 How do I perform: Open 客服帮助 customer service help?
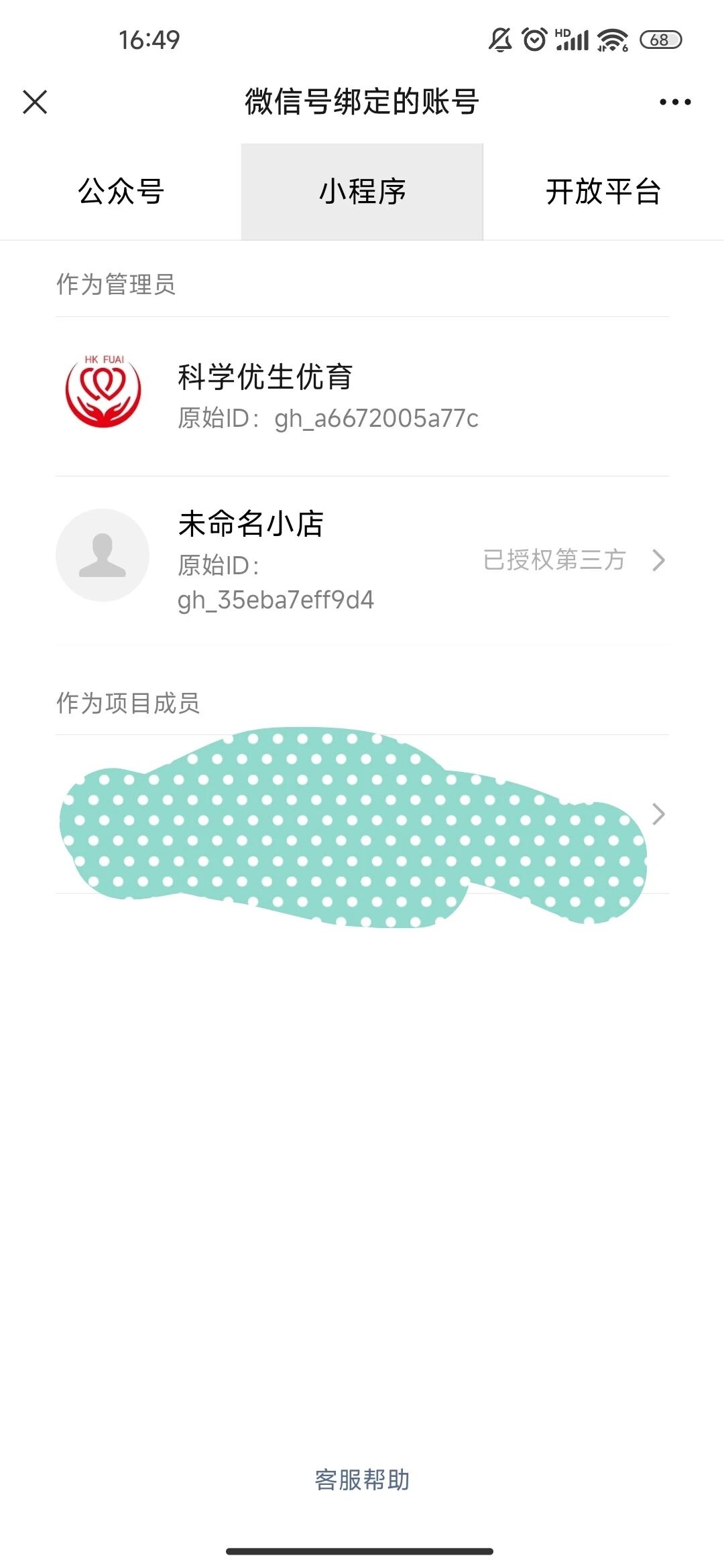(x=362, y=1480)
